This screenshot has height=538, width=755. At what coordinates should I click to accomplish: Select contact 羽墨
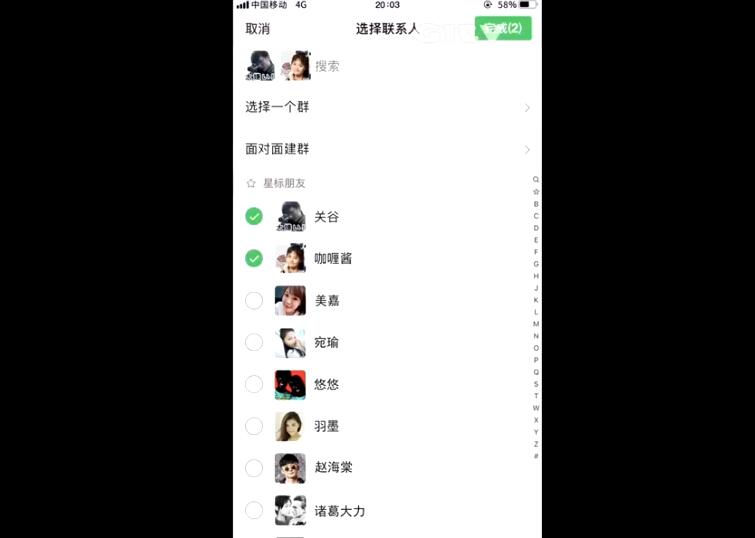click(x=254, y=426)
